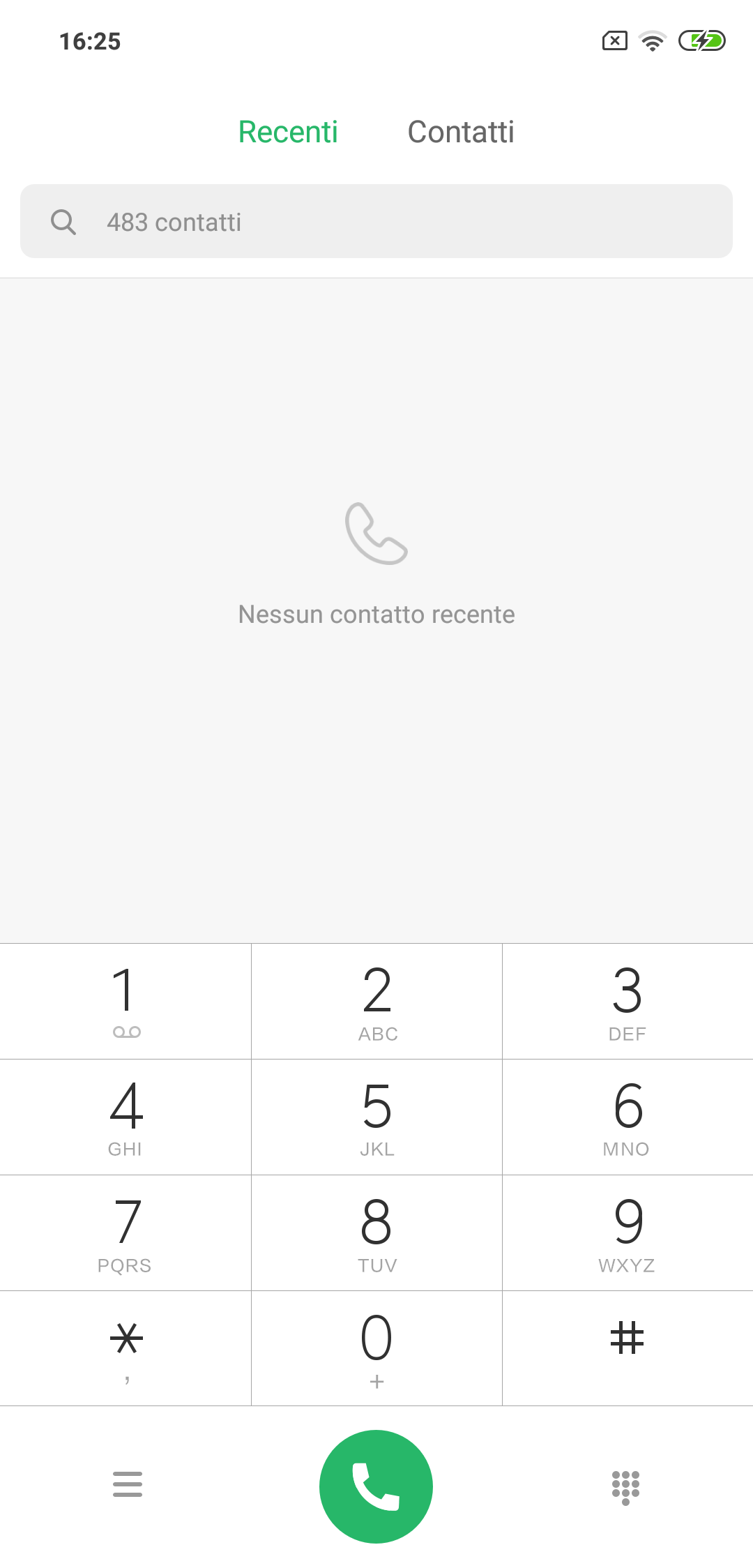The image size is (753, 1568).
Task: Open the 483 contatti search field
Action: click(376, 221)
